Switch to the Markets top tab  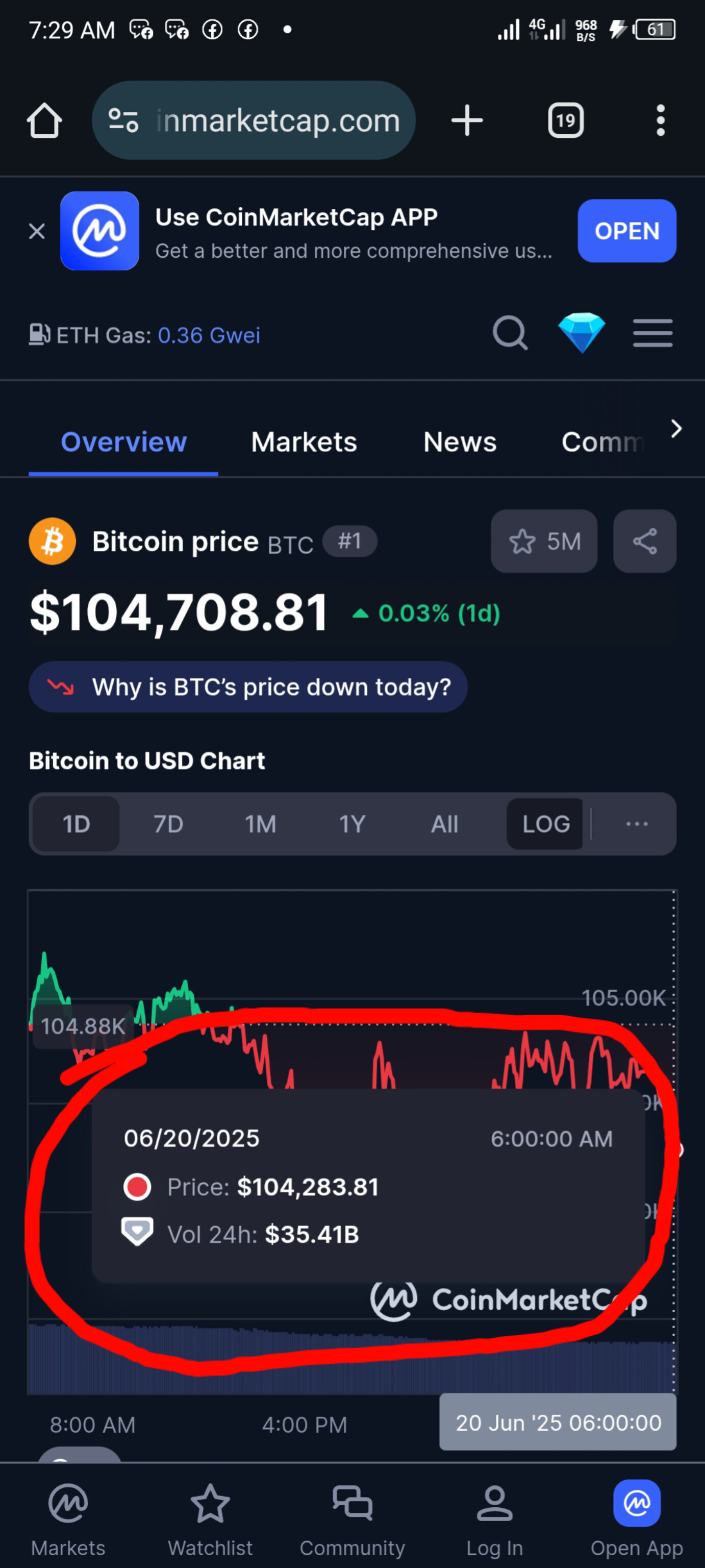(x=304, y=442)
